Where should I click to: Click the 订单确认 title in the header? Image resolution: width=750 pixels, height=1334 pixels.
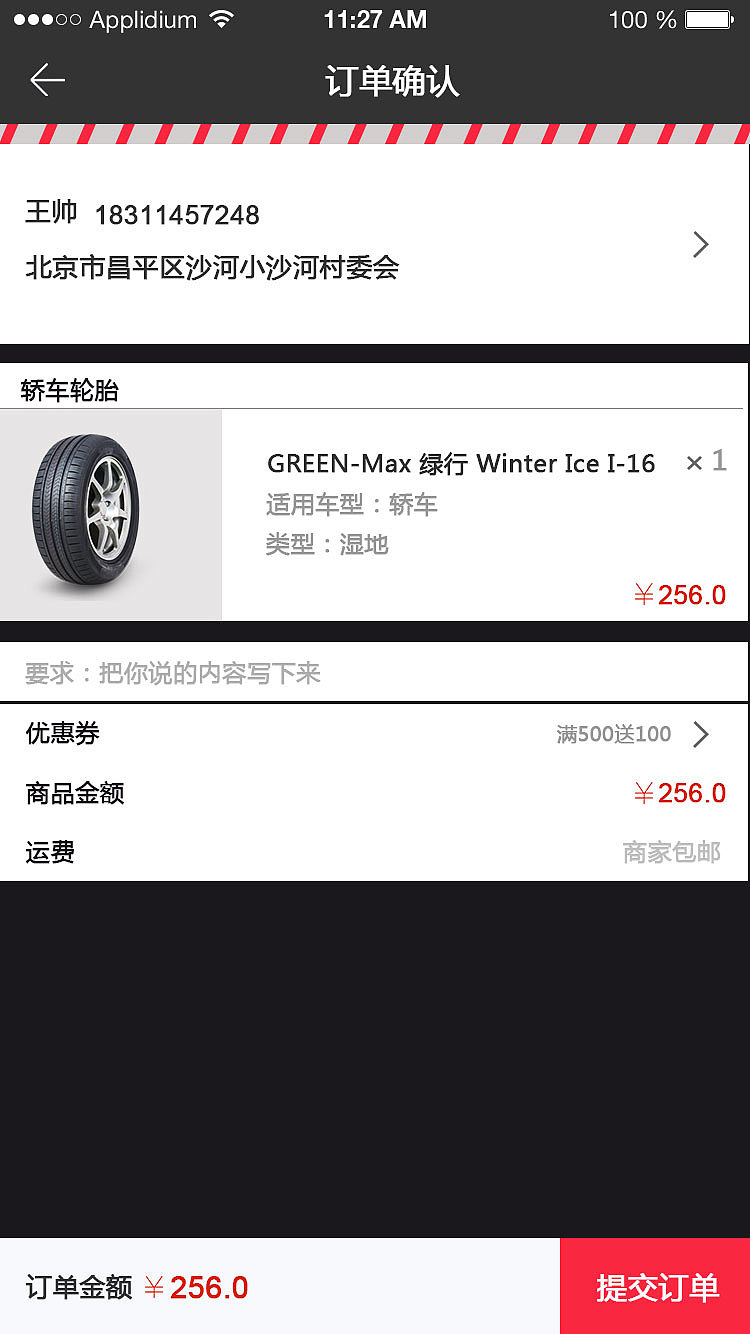point(391,81)
